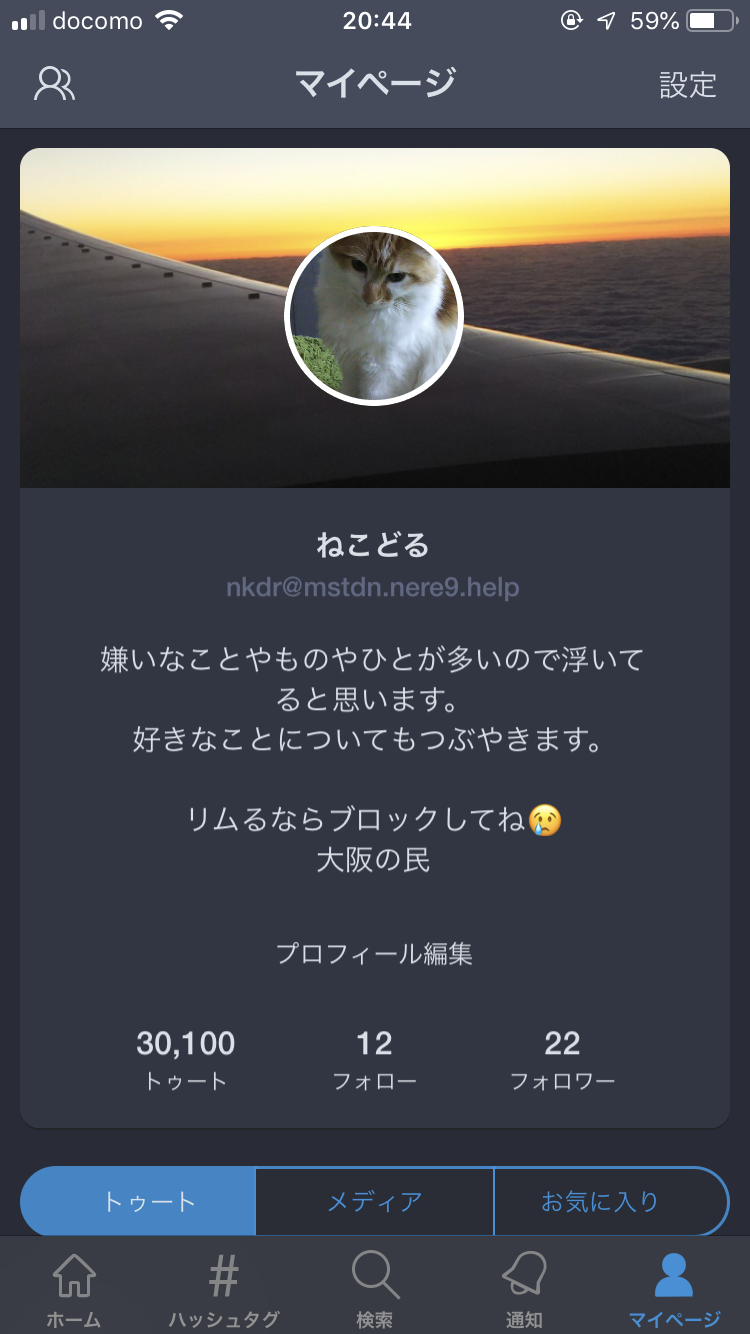The height and width of the screenshot is (1334, 750).
Task: Open the 通知 notifications tab
Action: [x=524, y=1290]
